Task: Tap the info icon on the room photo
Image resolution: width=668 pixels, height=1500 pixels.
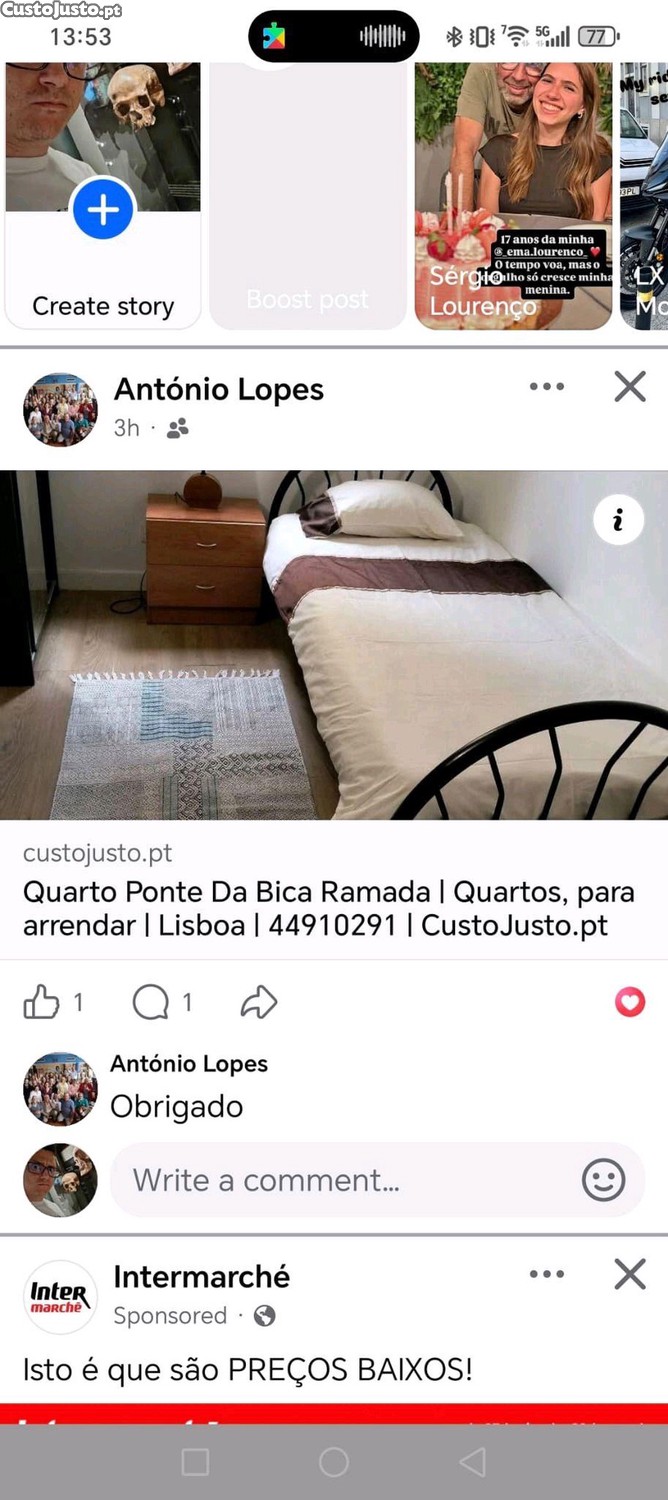Action: click(x=618, y=520)
